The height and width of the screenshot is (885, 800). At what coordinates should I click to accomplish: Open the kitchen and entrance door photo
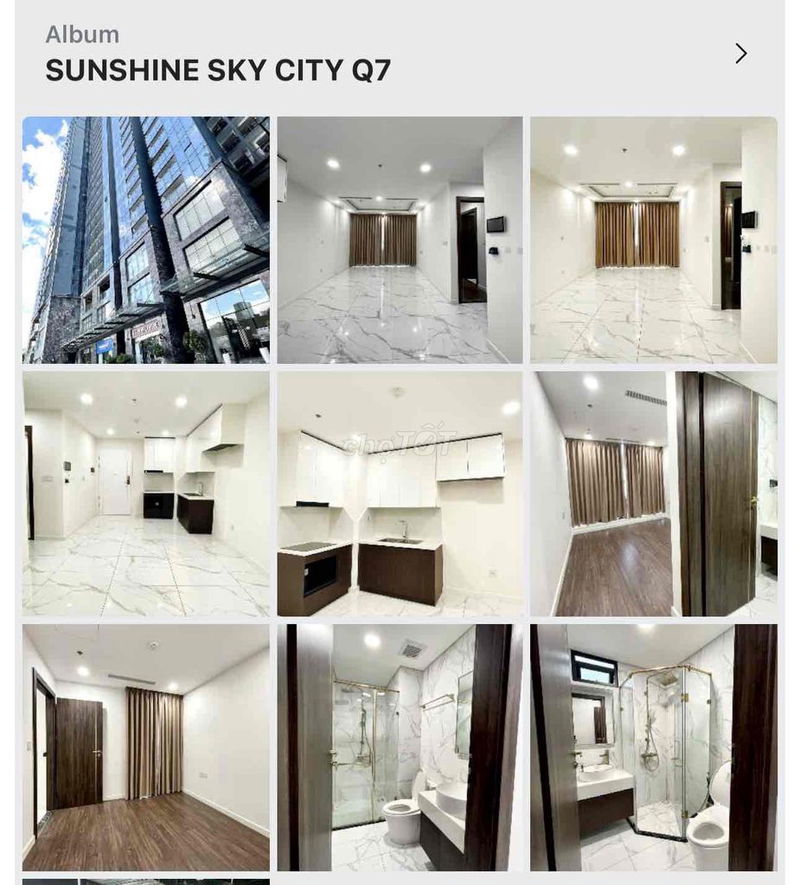(x=146, y=494)
